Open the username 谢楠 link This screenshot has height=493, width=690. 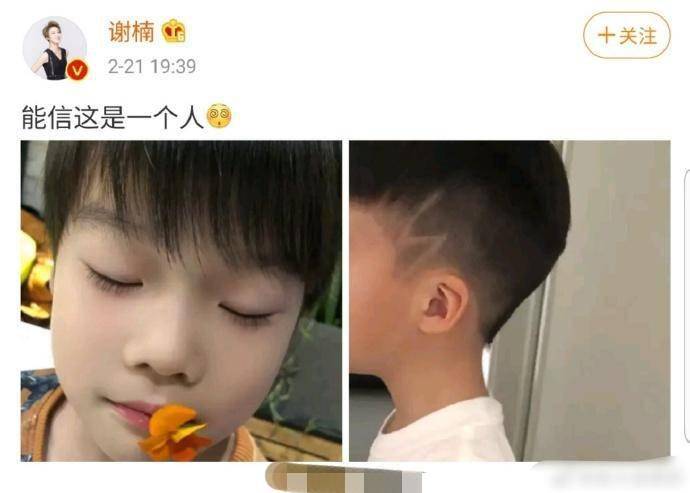(131, 32)
